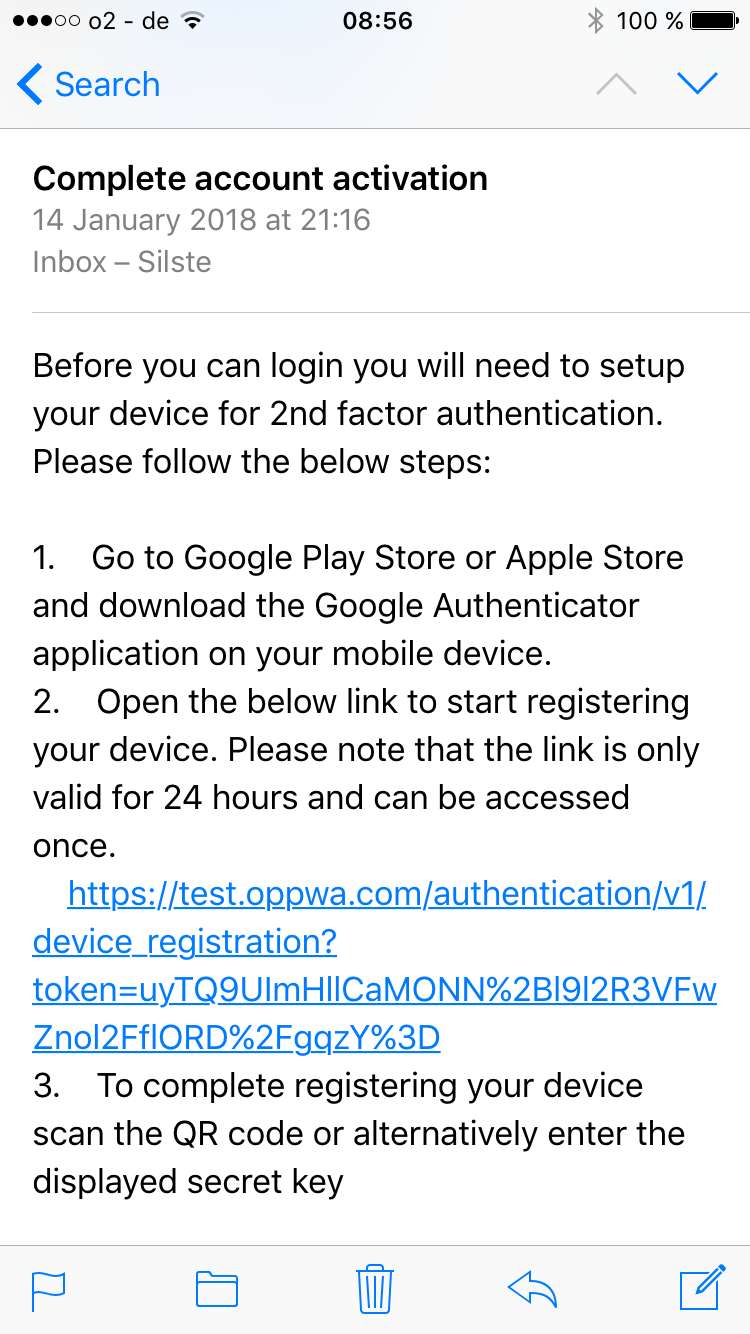Show the previous message with up arrow
Image resolution: width=750 pixels, height=1334 pixels.
tap(616, 84)
